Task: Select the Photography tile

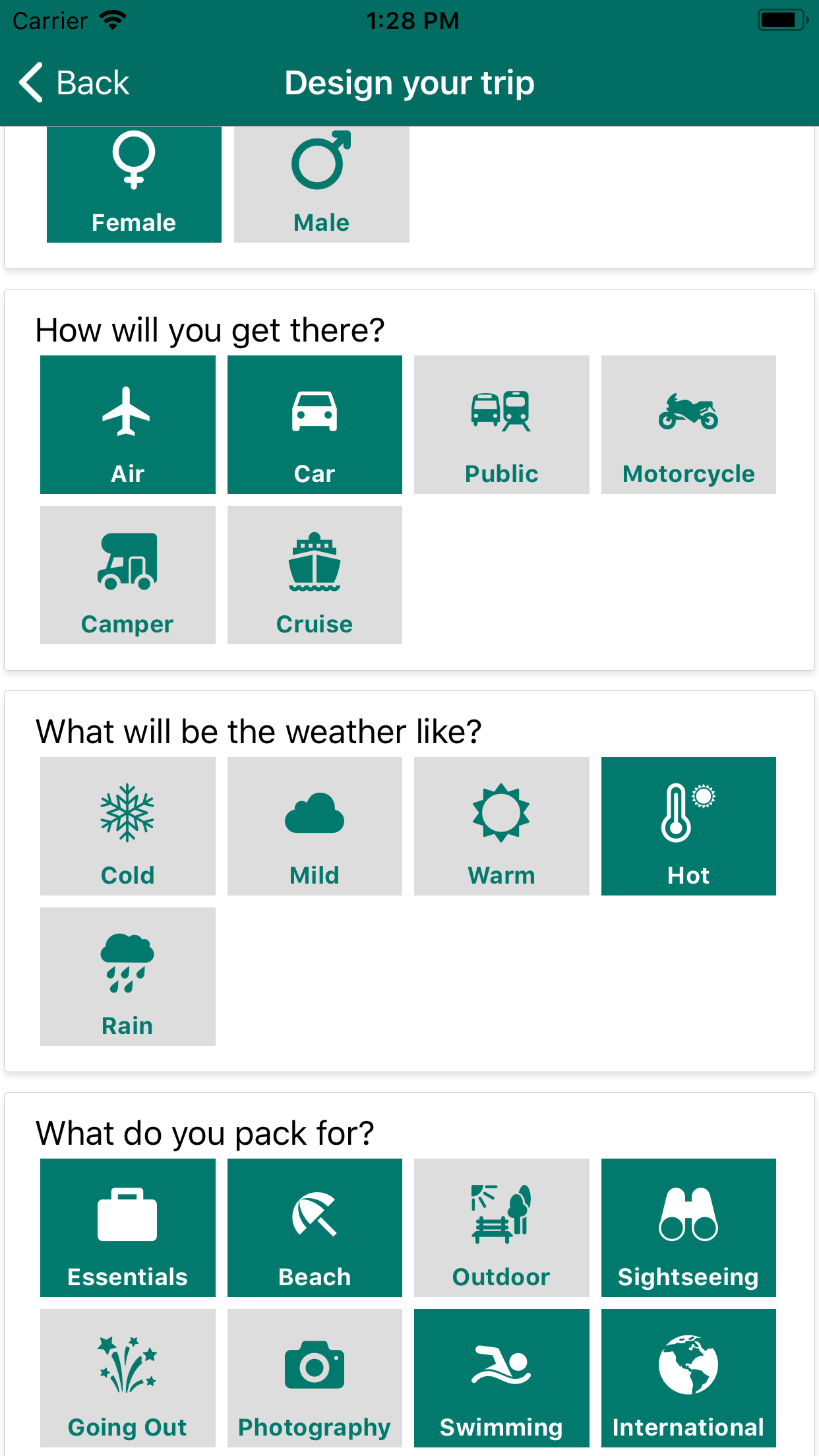Action: click(315, 1378)
